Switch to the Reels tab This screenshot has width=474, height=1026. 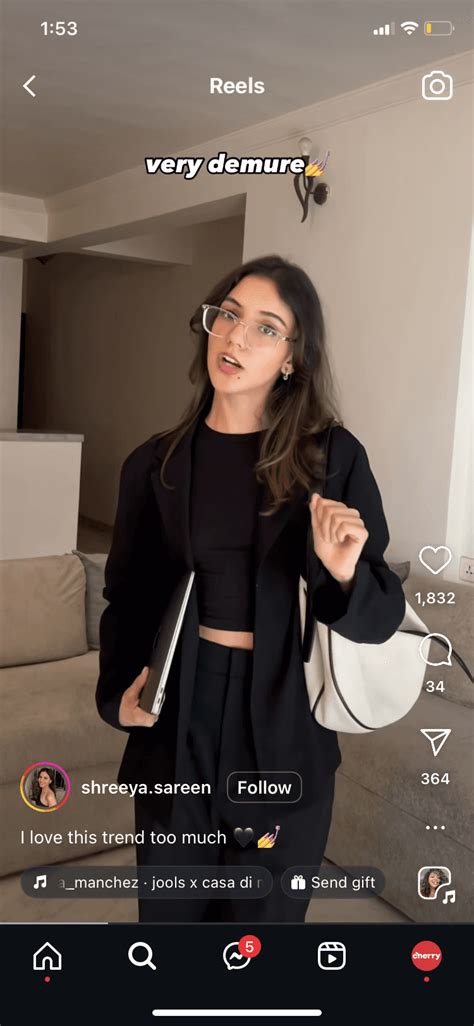click(x=332, y=957)
